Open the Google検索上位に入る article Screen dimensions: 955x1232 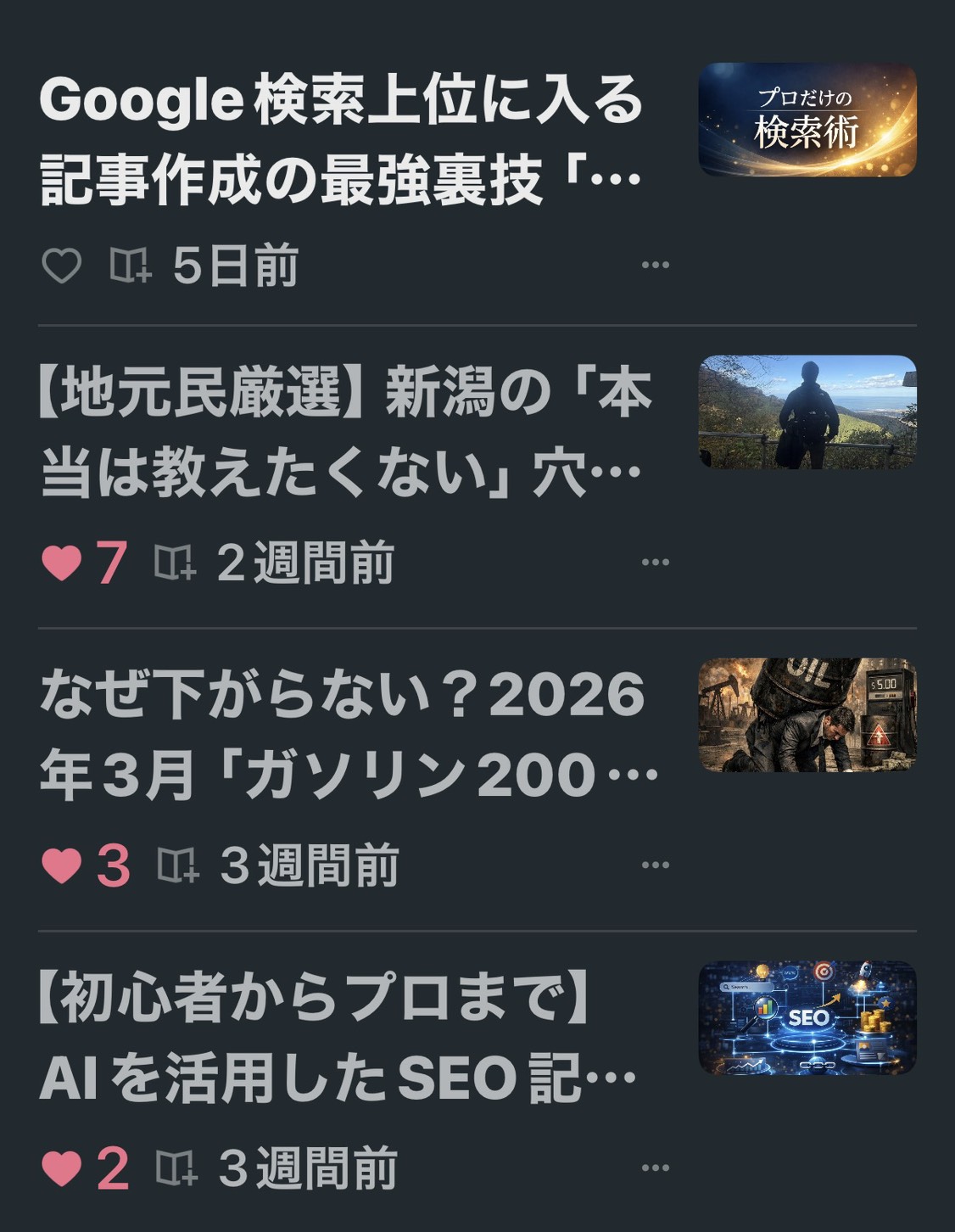[341, 140]
